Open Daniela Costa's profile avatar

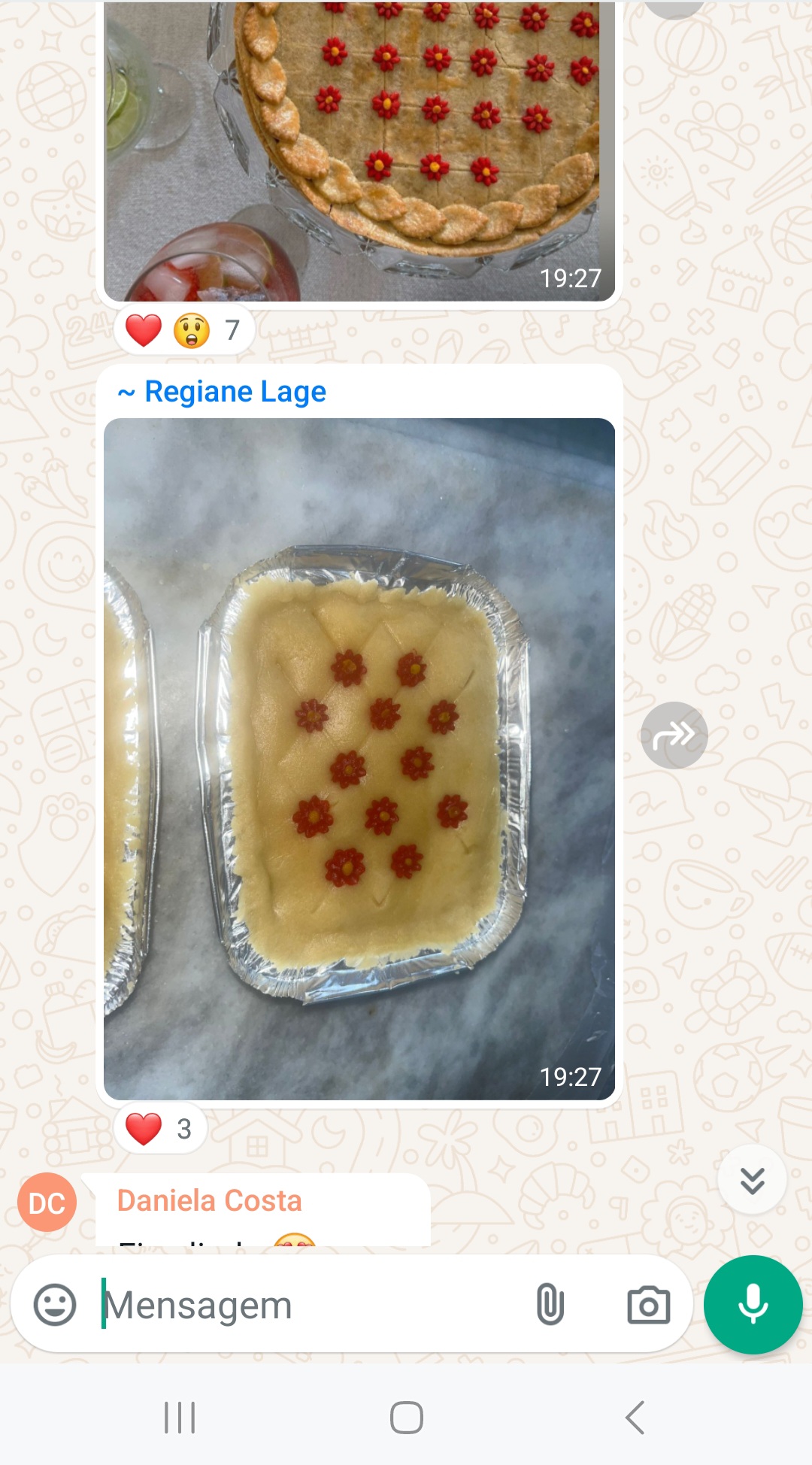tap(47, 1202)
